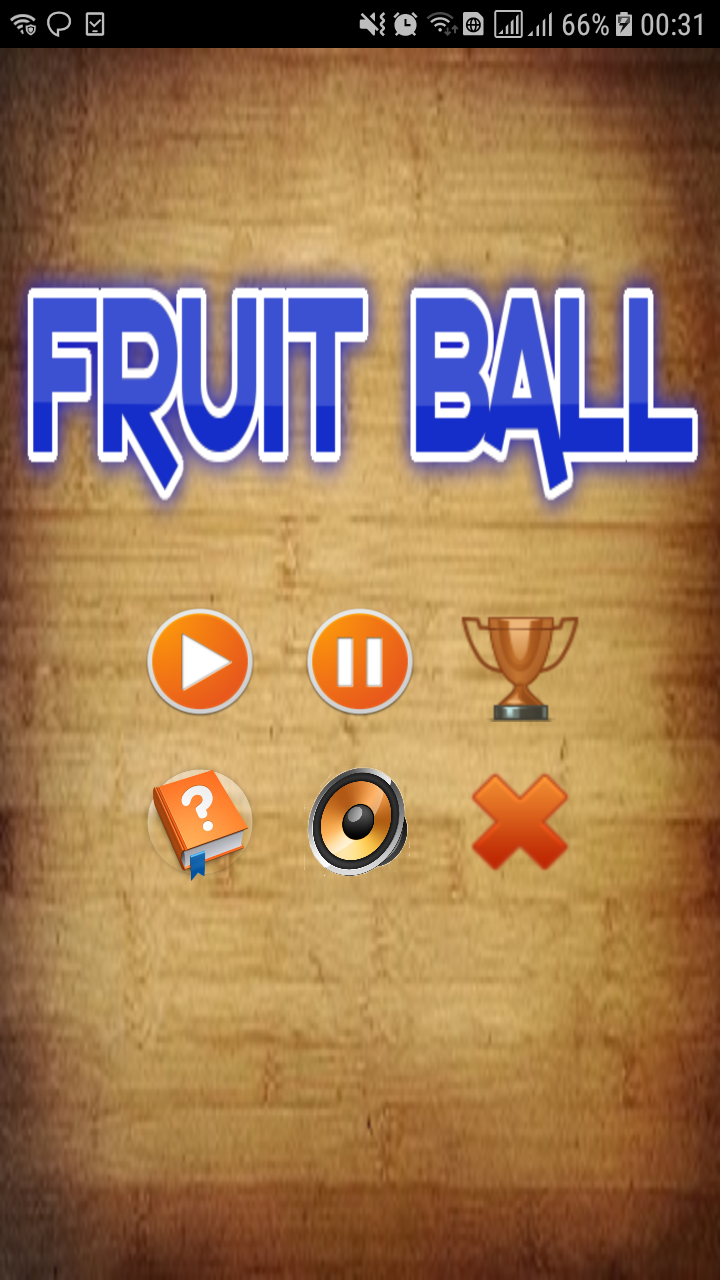Tap the orange pause button

point(360,661)
